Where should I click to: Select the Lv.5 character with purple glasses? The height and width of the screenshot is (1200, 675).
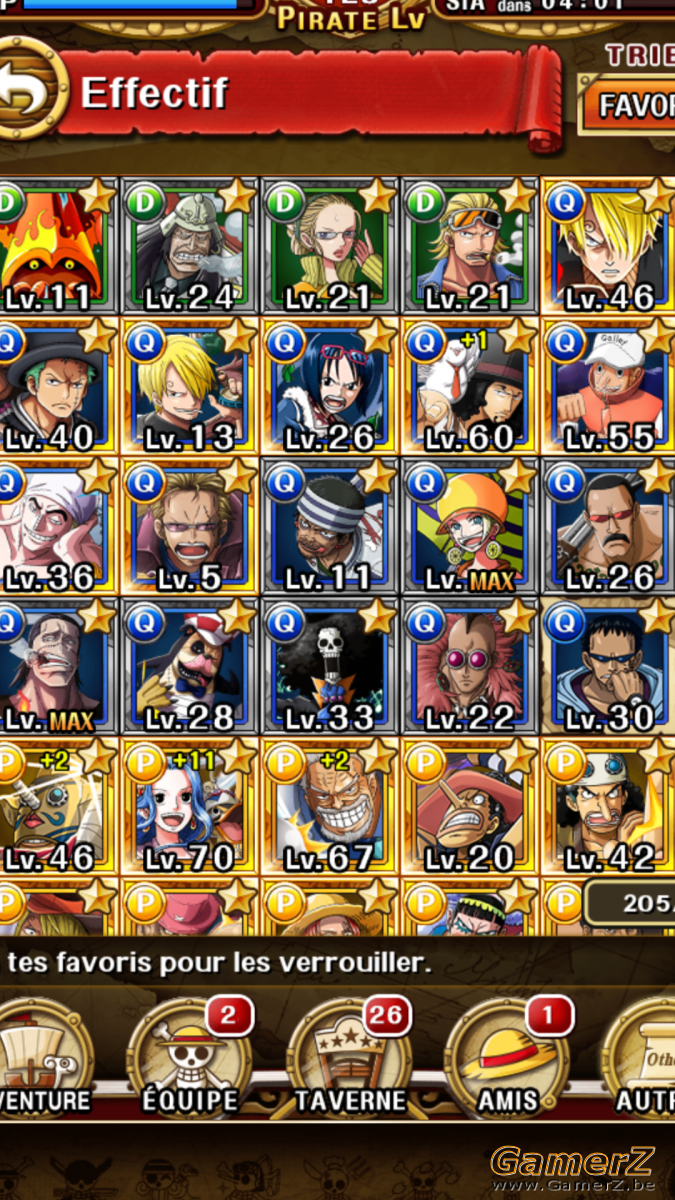(190, 527)
